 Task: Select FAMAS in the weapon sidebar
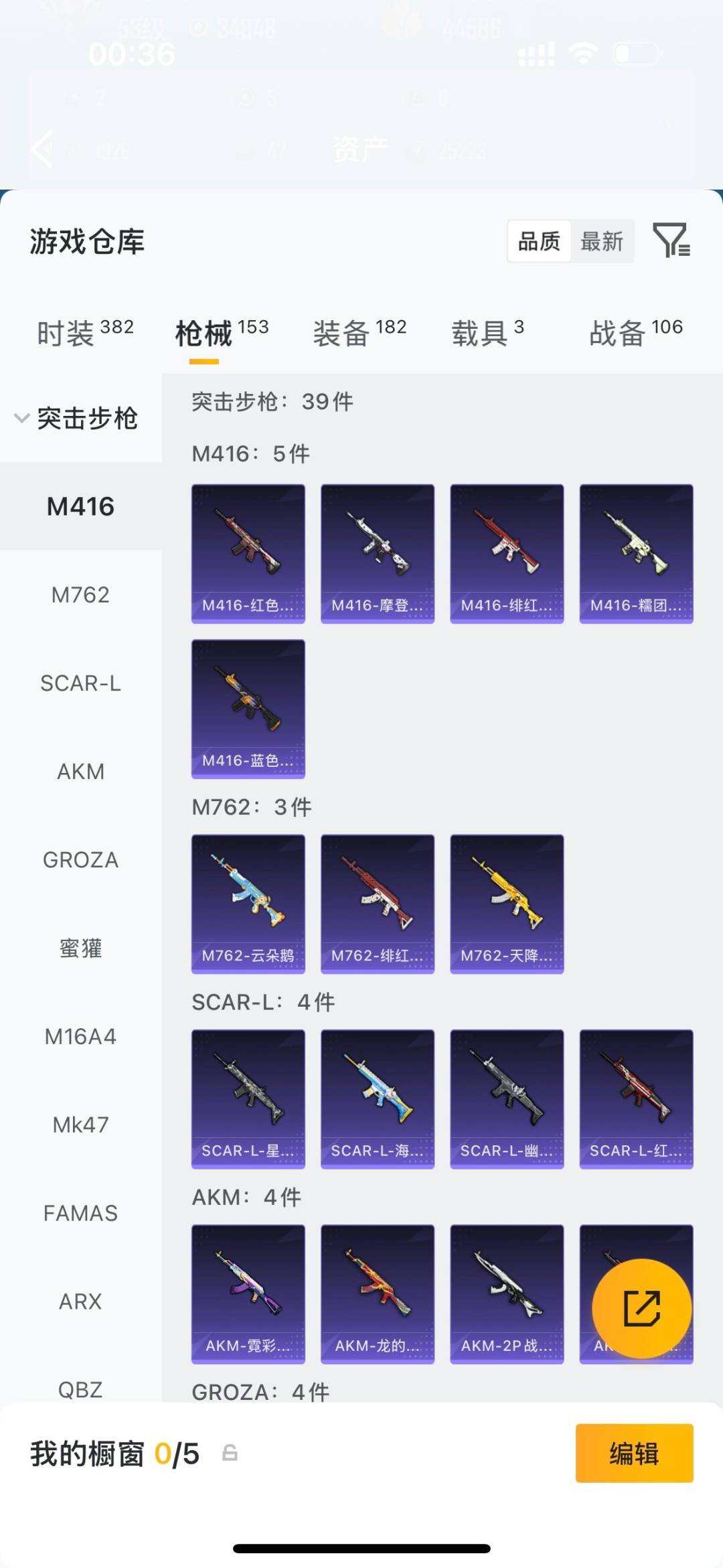80,1213
